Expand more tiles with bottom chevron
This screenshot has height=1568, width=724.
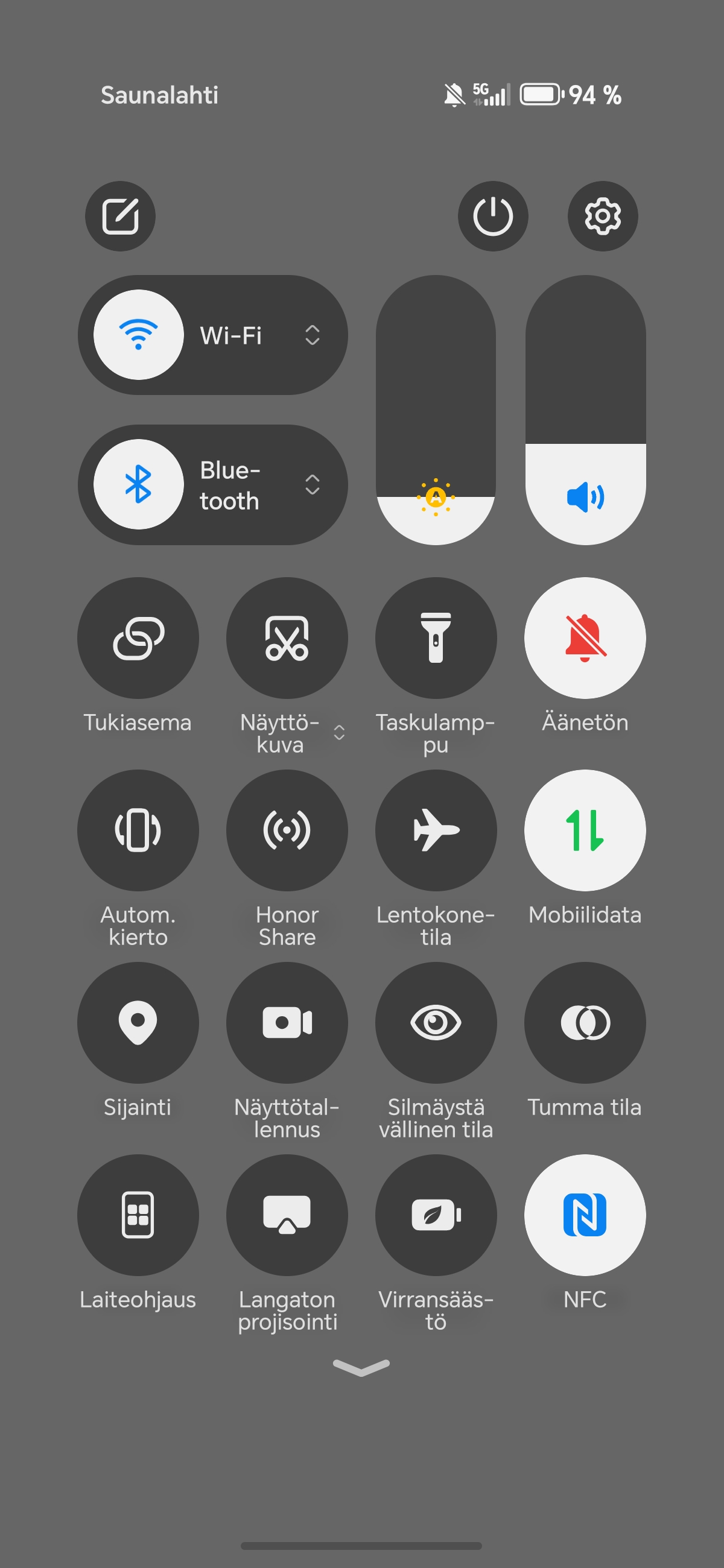tap(361, 1367)
